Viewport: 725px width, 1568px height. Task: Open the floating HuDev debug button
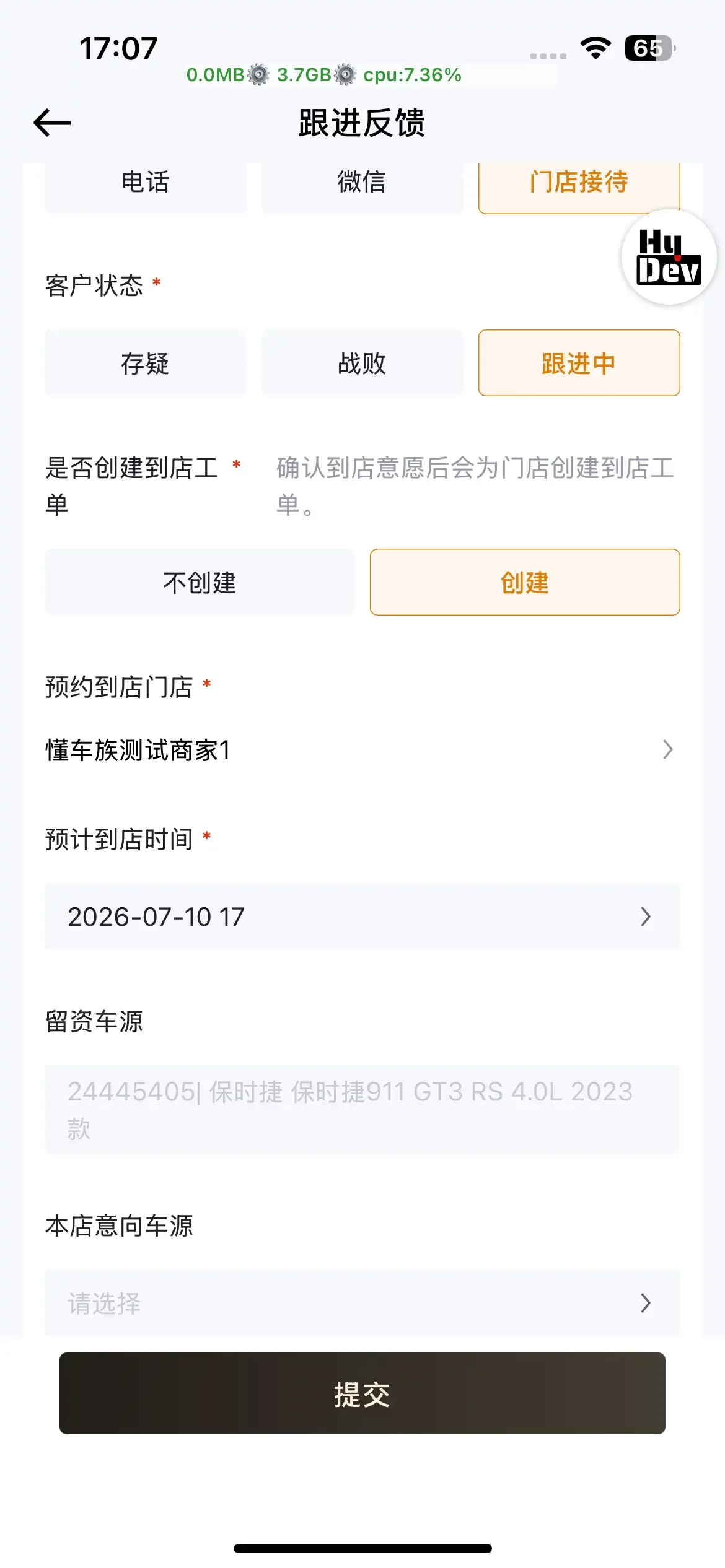coord(669,256)
